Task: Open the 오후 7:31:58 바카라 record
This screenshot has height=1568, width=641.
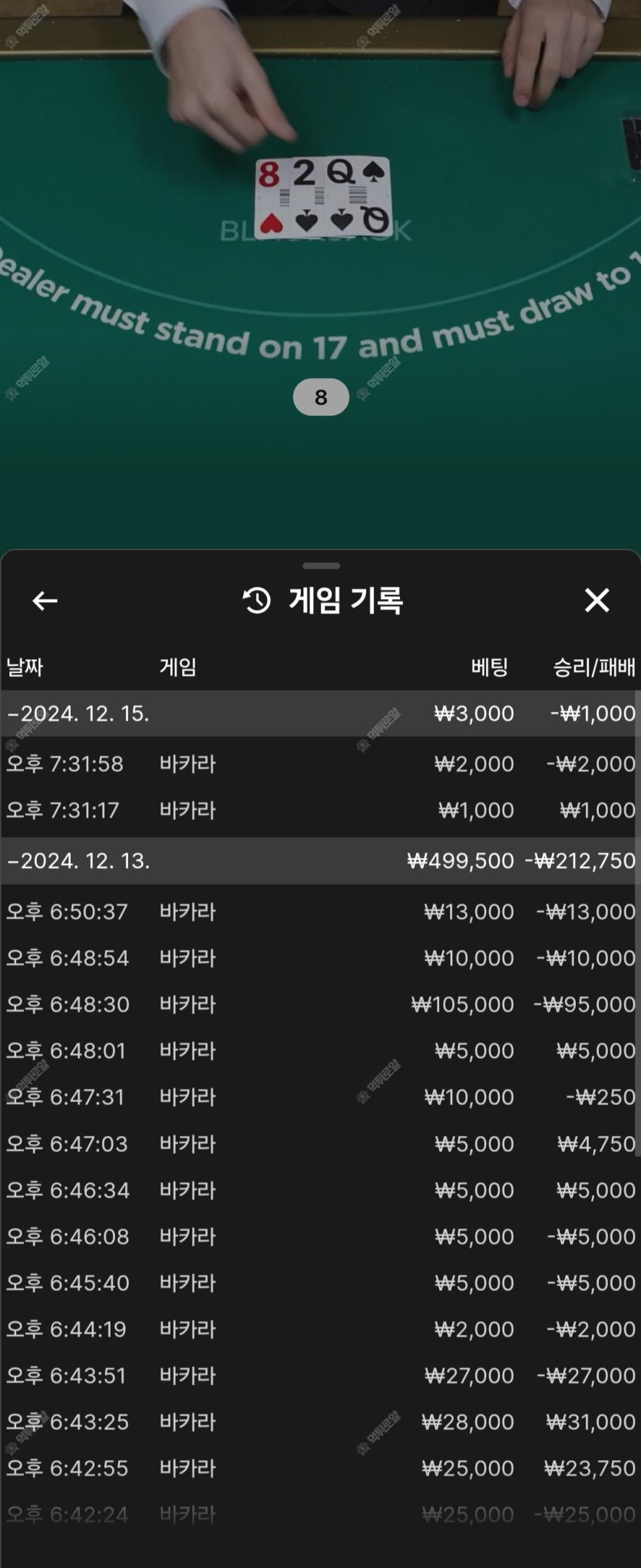Action: click(x=320, y=764)
